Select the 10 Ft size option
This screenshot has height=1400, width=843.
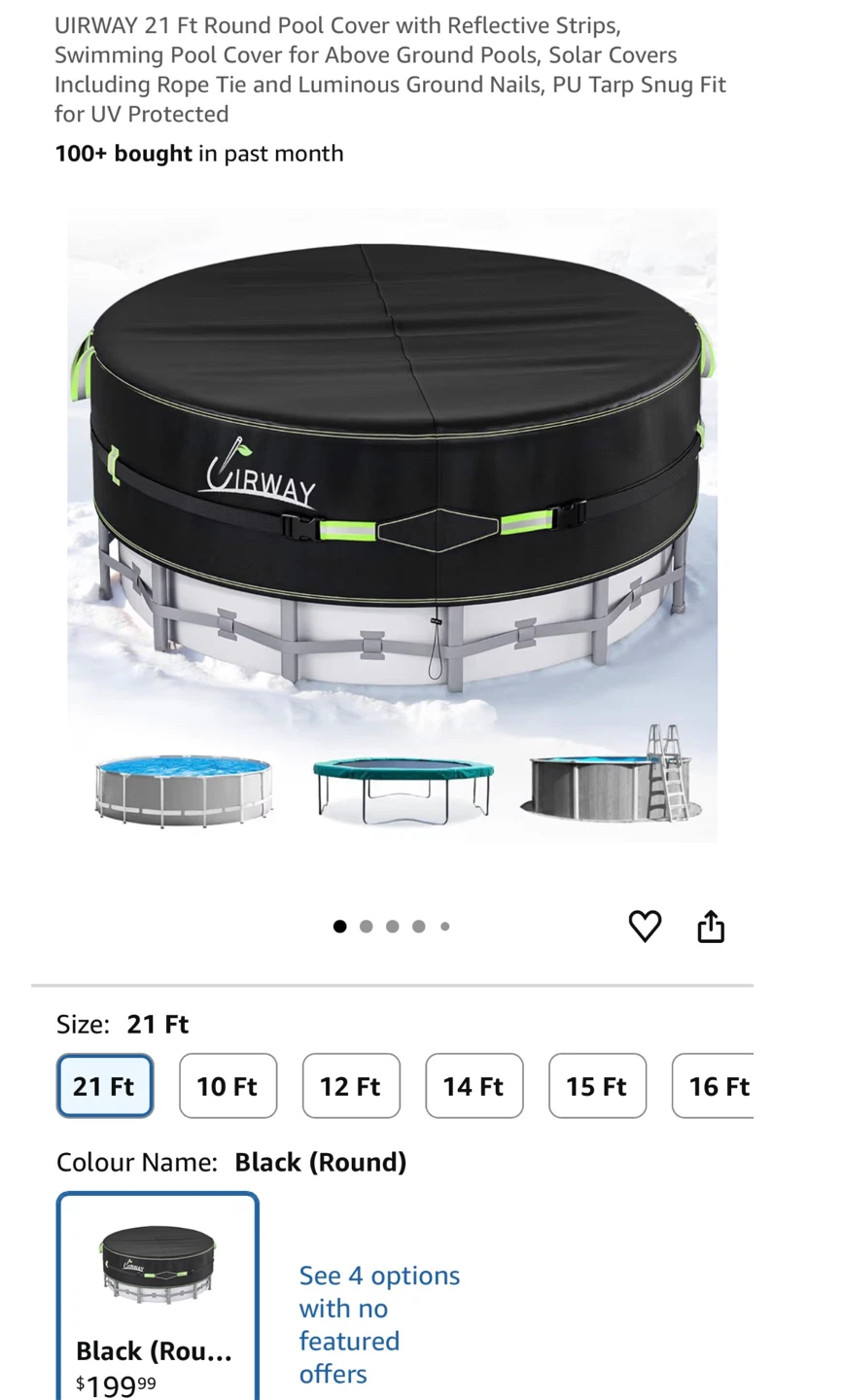coord(228,1085)
